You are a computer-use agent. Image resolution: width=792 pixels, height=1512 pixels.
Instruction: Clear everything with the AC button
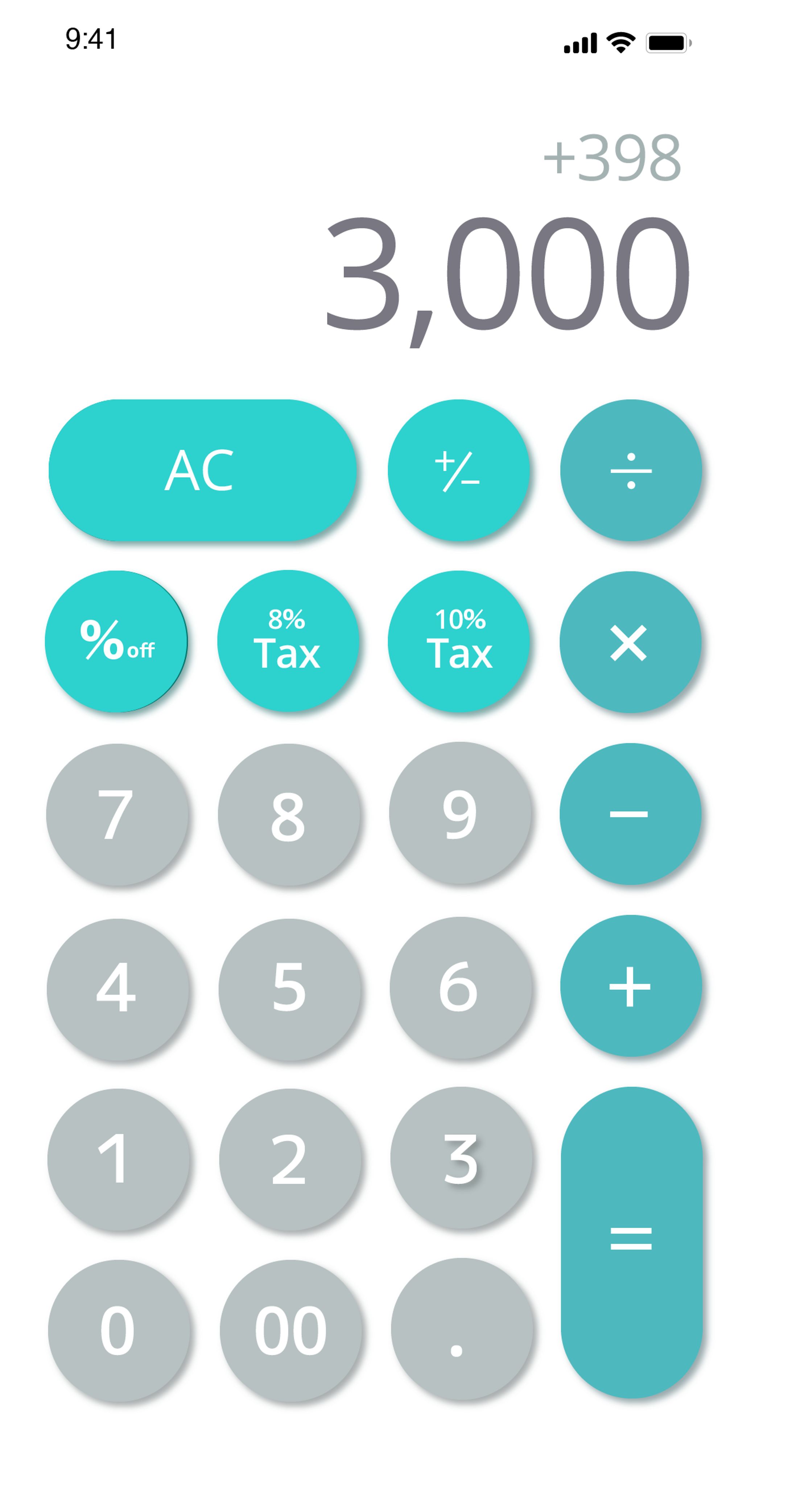203,470
